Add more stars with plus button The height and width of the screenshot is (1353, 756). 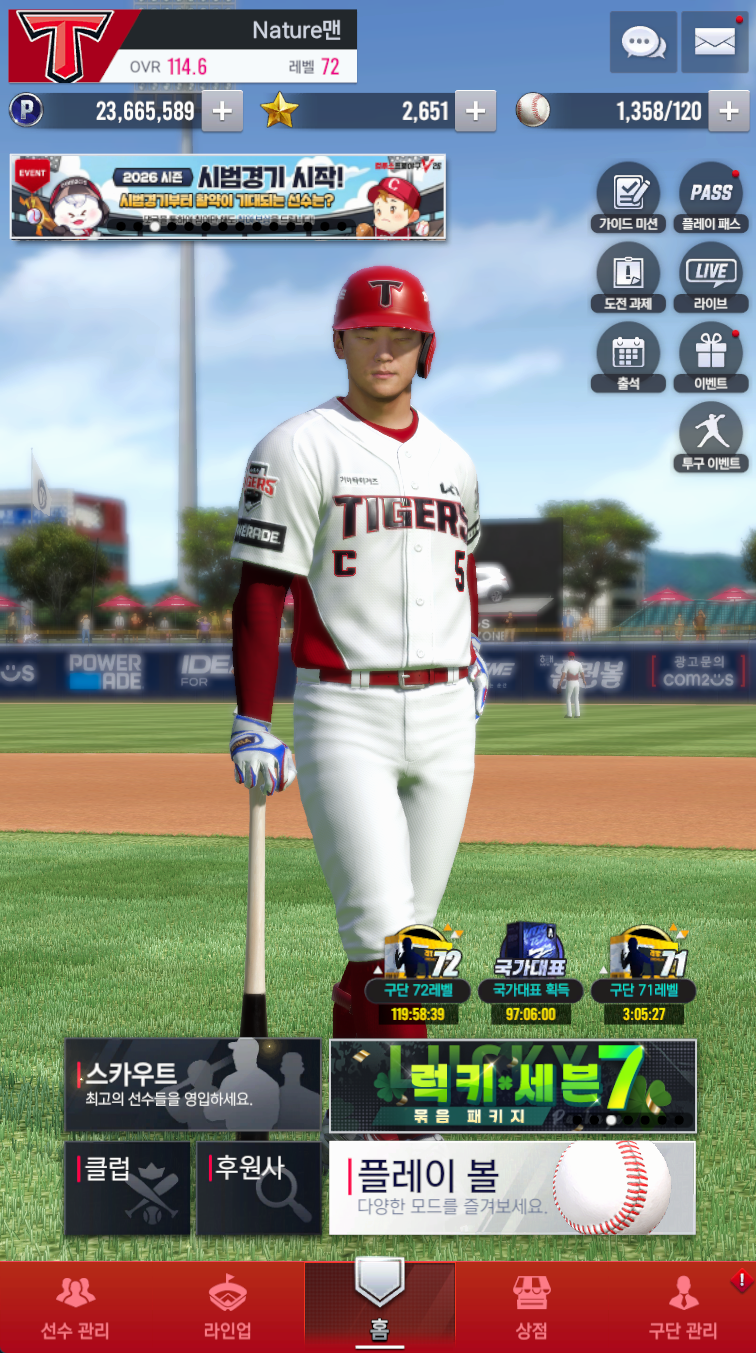pyautogui.click(x=475, y=112)
